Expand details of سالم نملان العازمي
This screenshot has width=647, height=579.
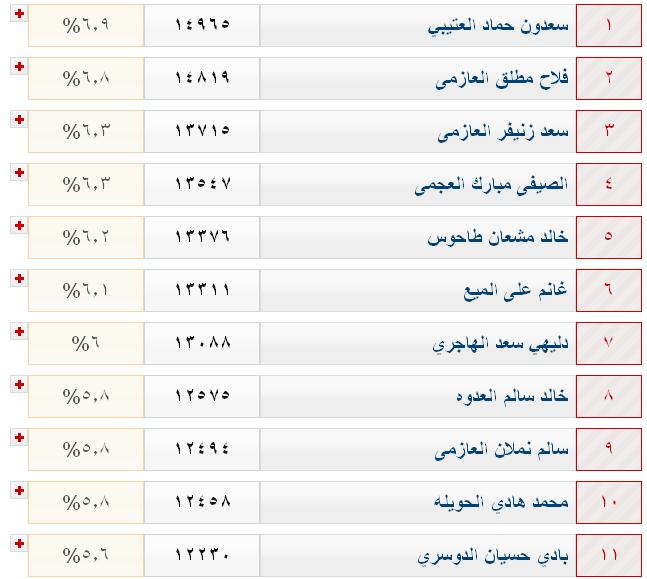point(17,438)
